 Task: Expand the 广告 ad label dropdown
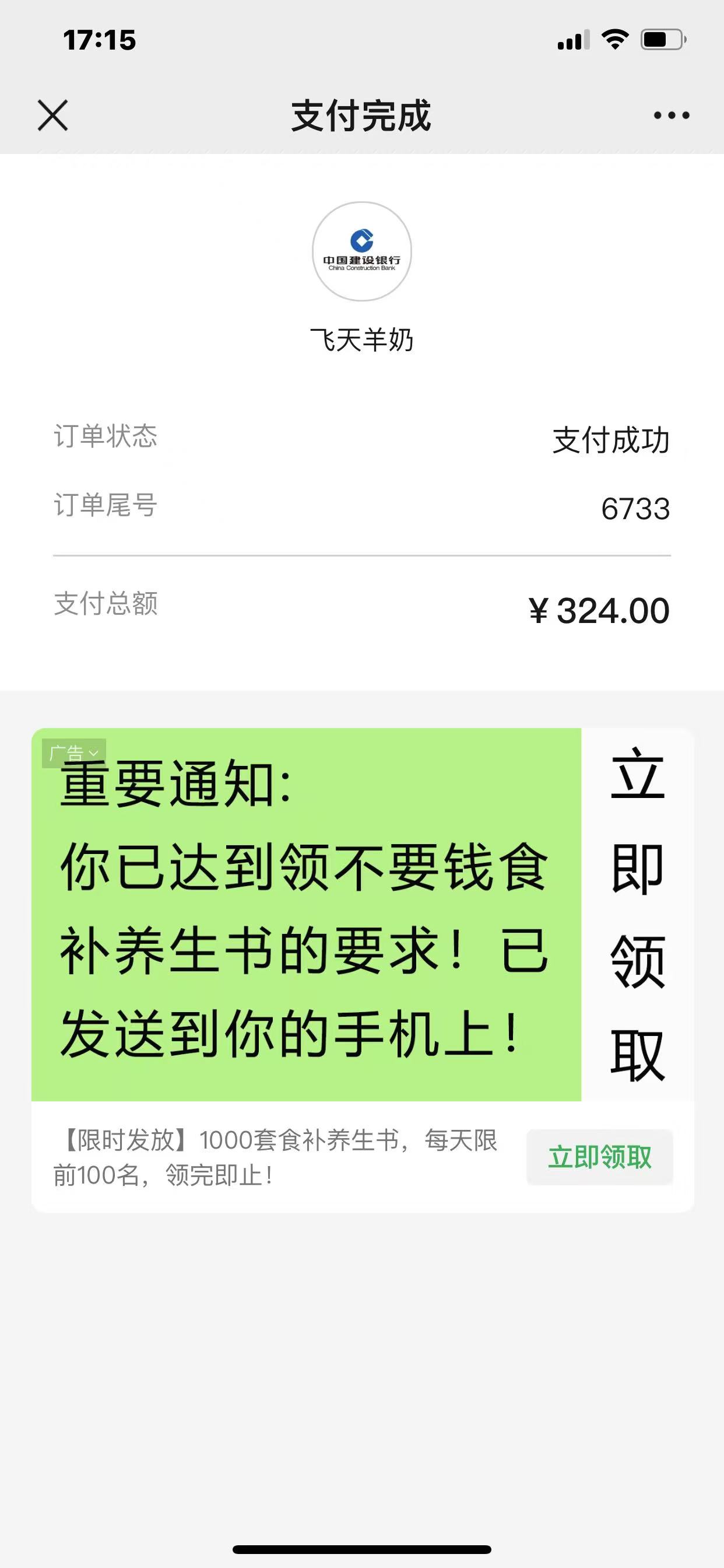point(73,753)
